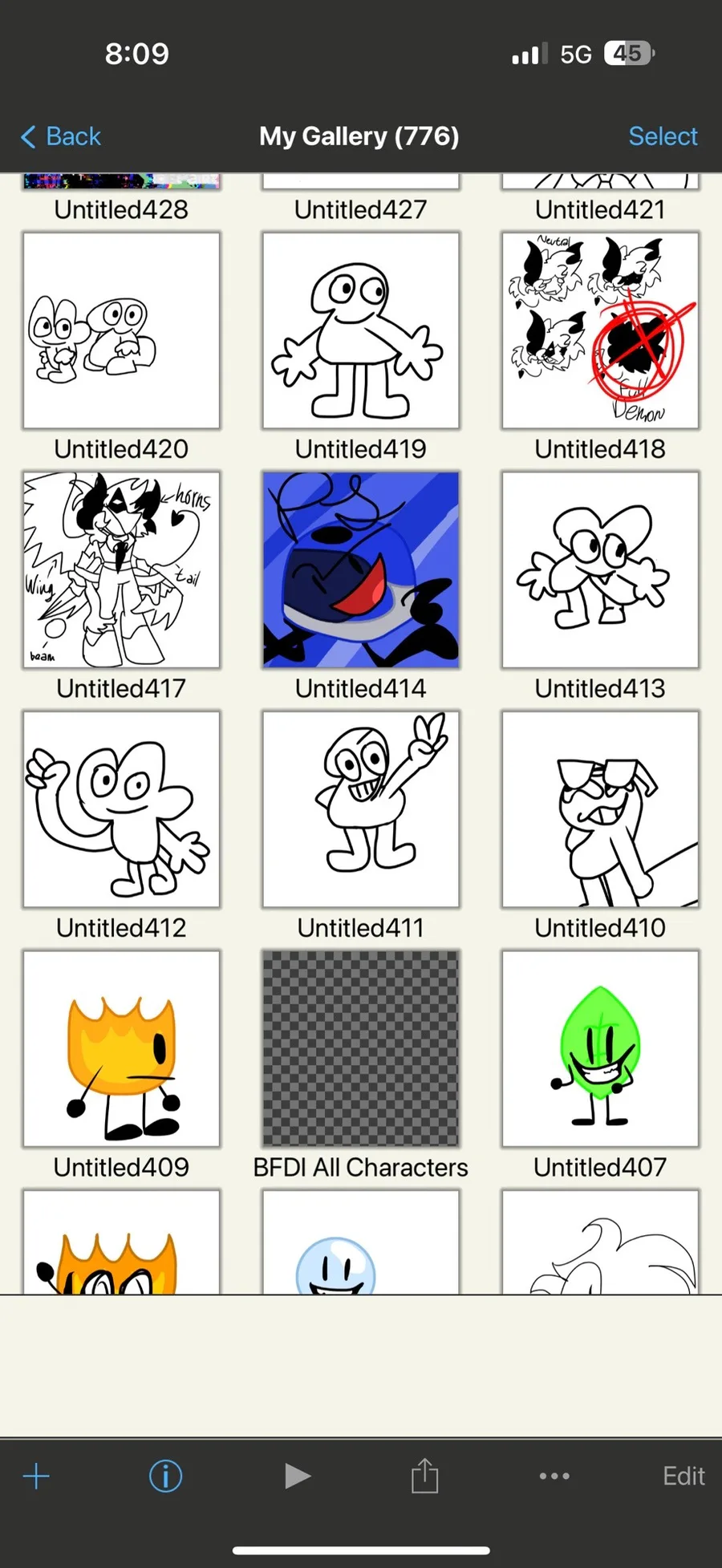Open artwork Untitled420
The height and width of the screenshot is (1568, 722).
[x=121, y=330]
